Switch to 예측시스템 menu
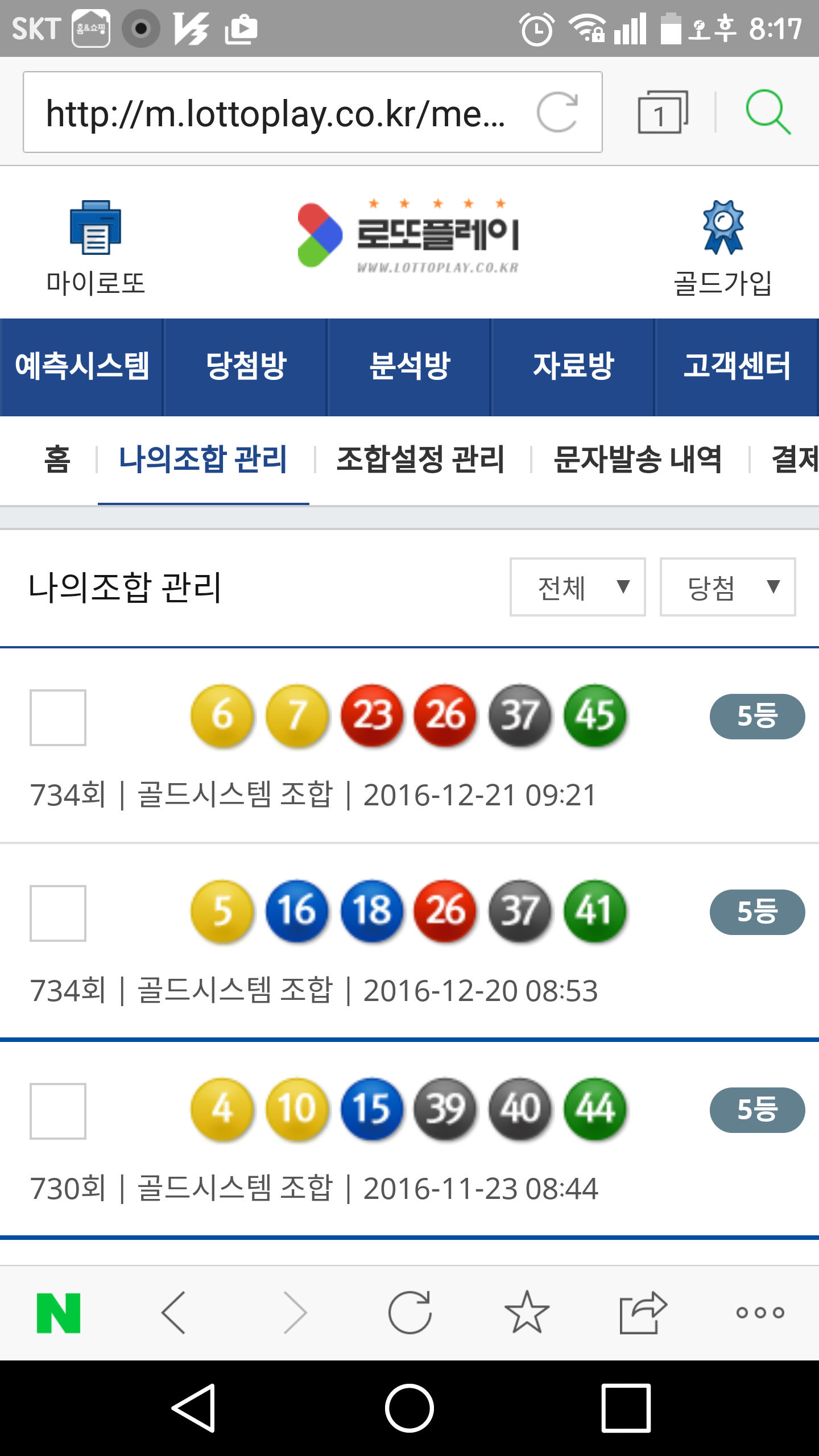819x1456 pixels. coord(82,367)
